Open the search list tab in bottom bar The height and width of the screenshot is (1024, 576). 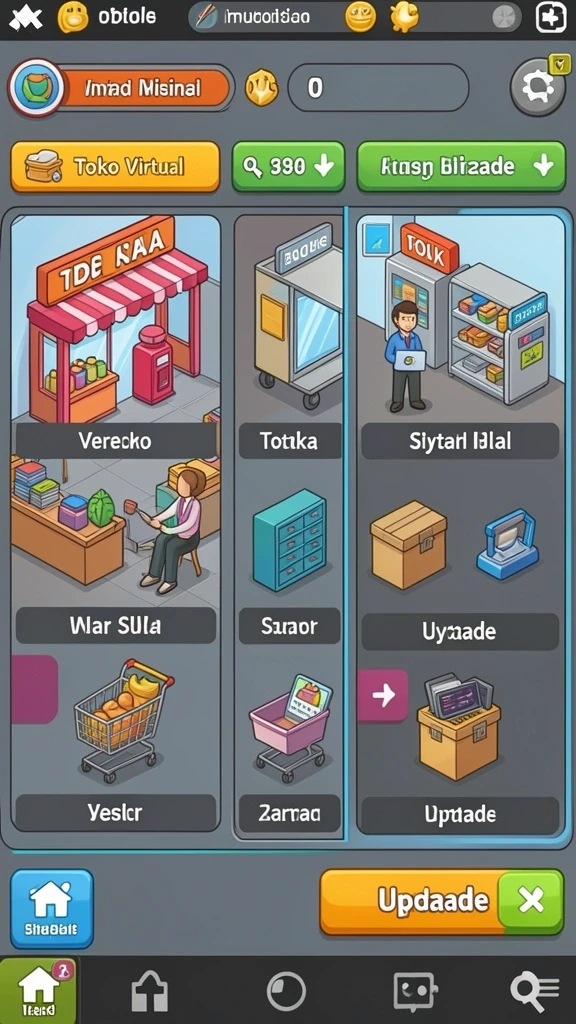pos(534,991)
